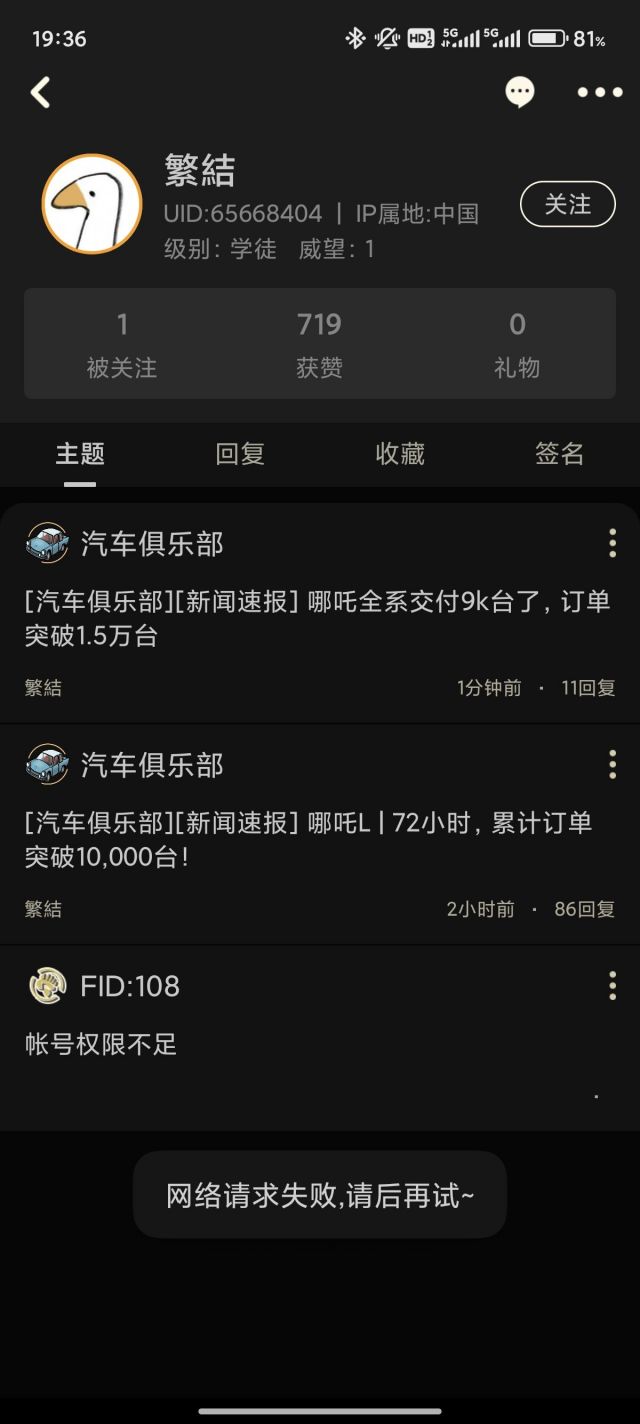Switch to the 收藏 tab

pyautogui.click(x=400, y=454)
